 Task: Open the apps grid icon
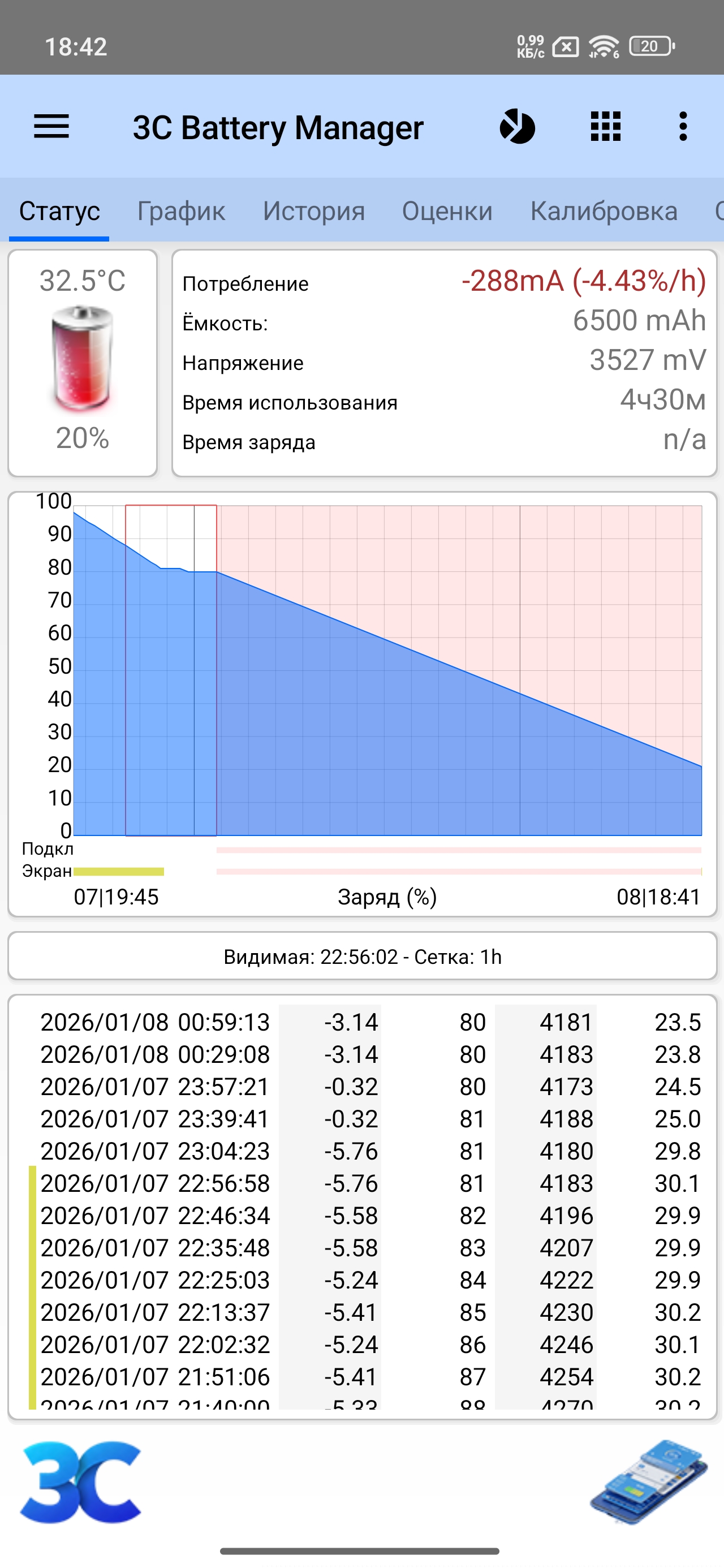coord(605,127)
